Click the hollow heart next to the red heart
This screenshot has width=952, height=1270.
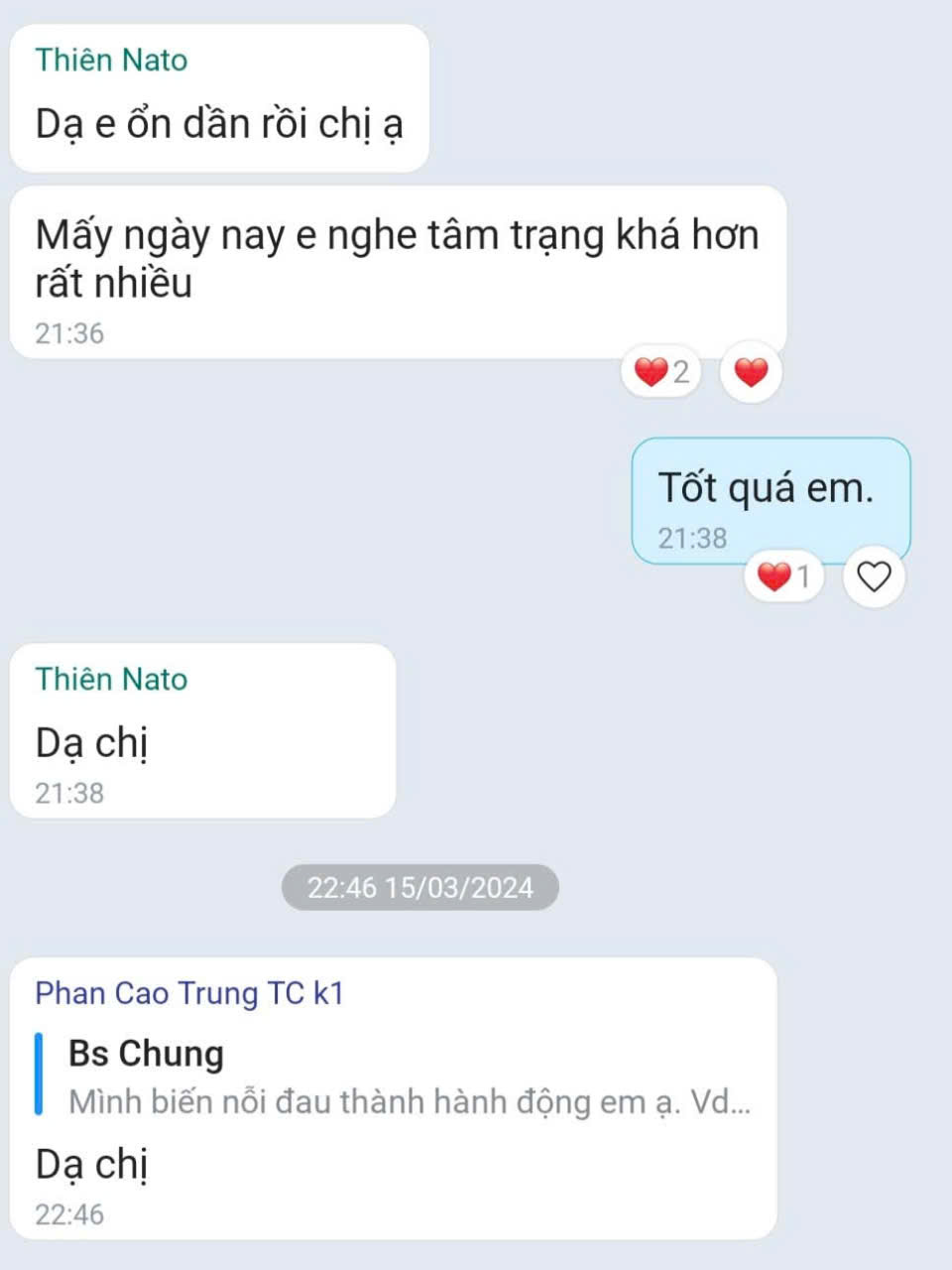[x=874, y=577]
